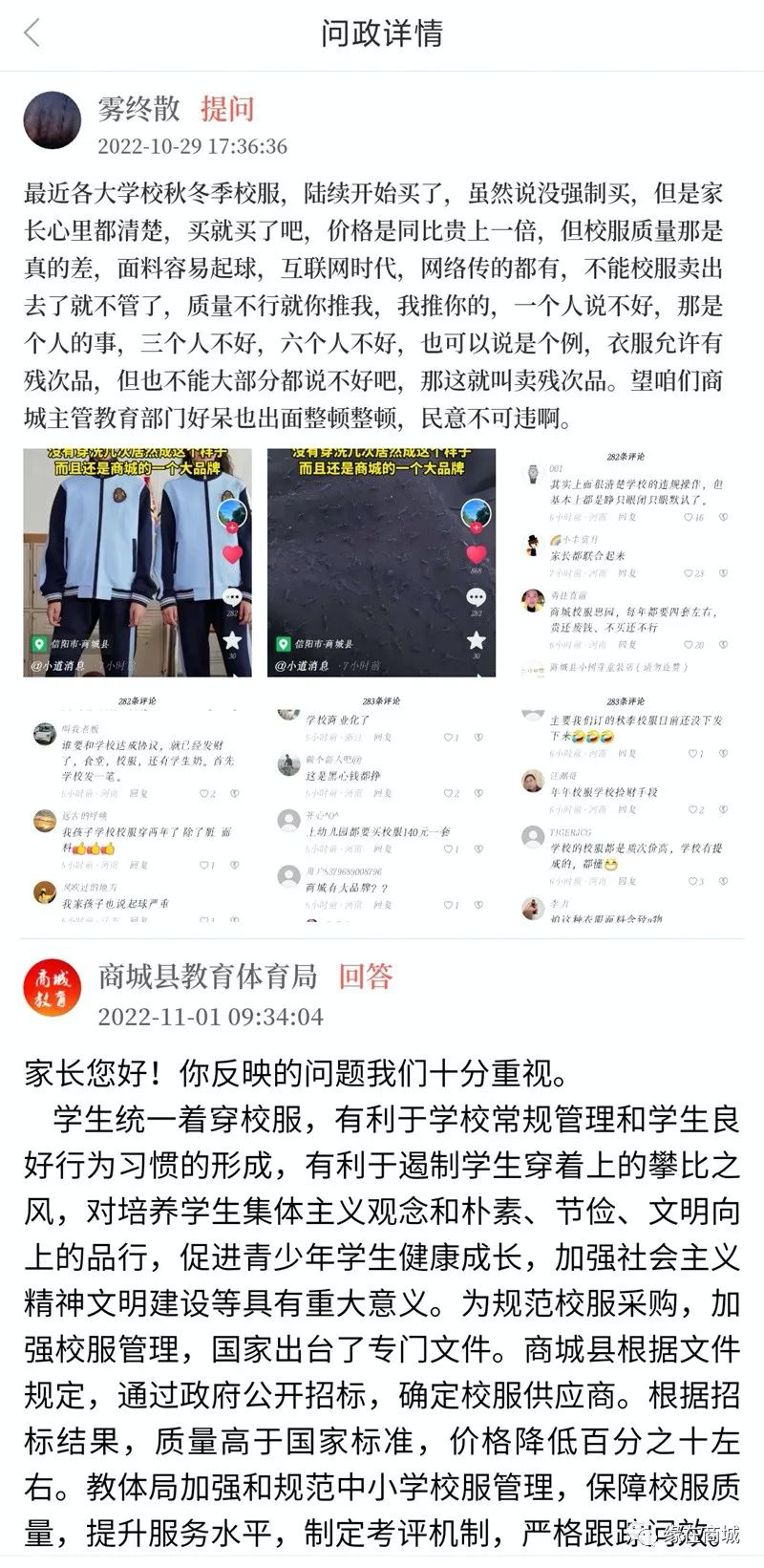Image resolution: width=764 pixels, height=1568 pixels.
Task: Open the fourth attached comments screenshot
Action: click(138, 808)
